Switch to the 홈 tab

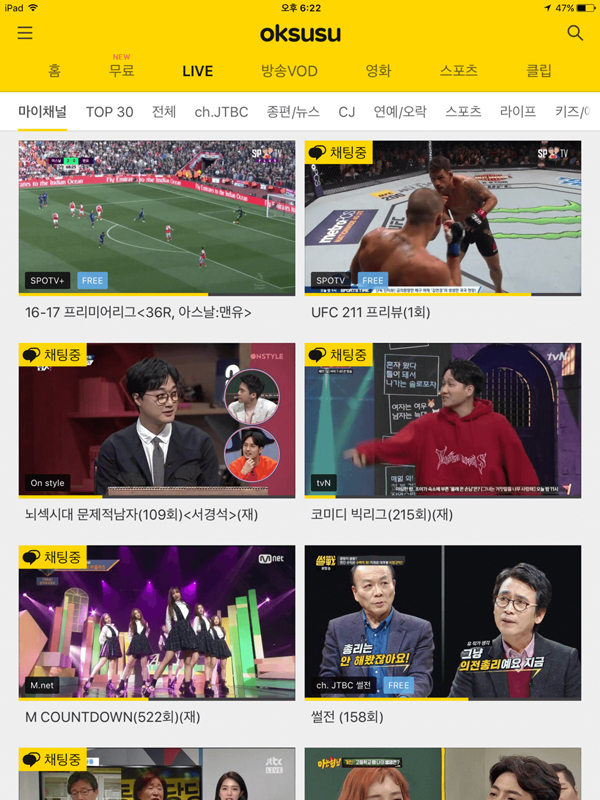[54, 71]
